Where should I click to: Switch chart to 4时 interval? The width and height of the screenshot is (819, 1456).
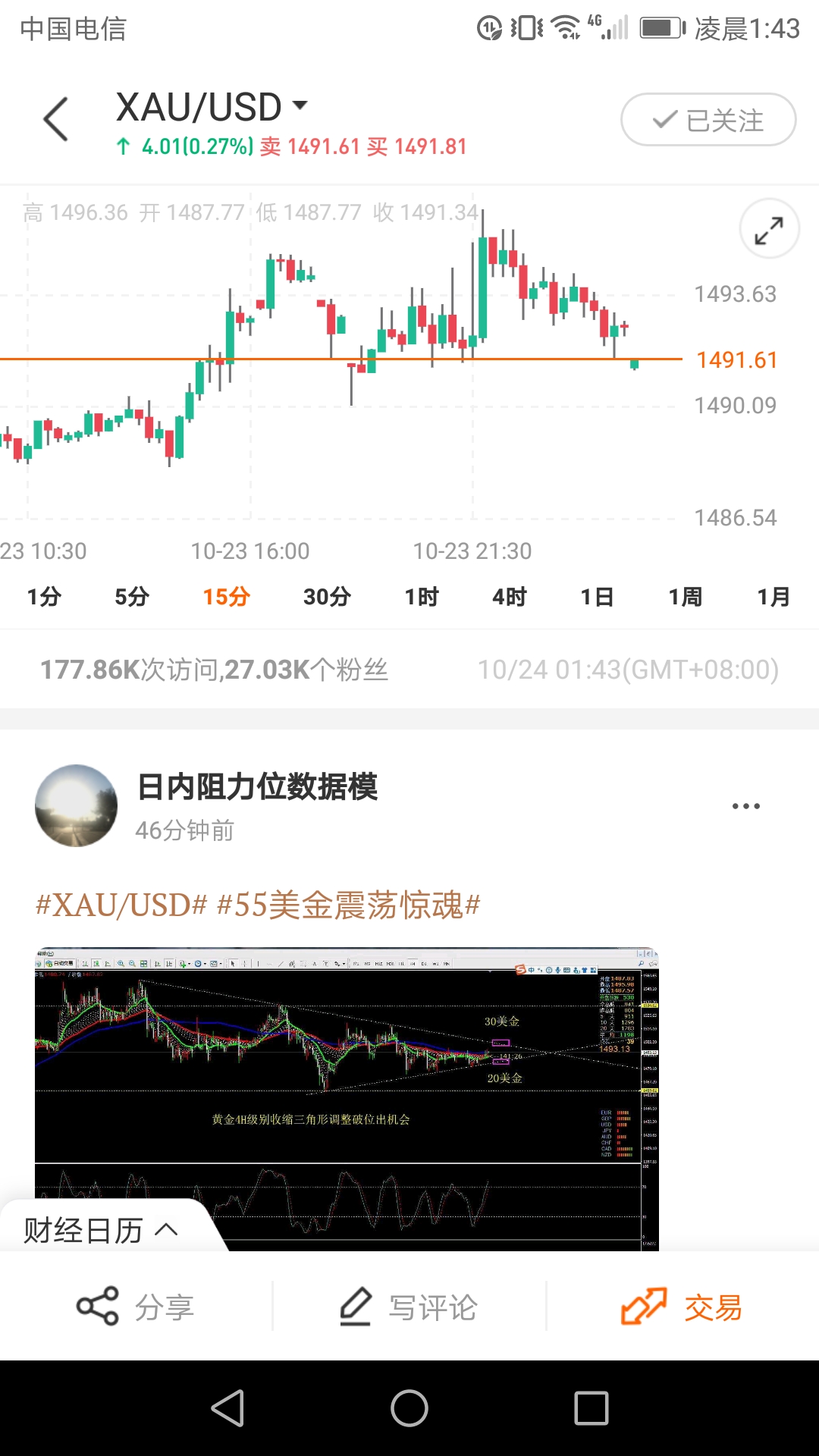pos(509,597)
